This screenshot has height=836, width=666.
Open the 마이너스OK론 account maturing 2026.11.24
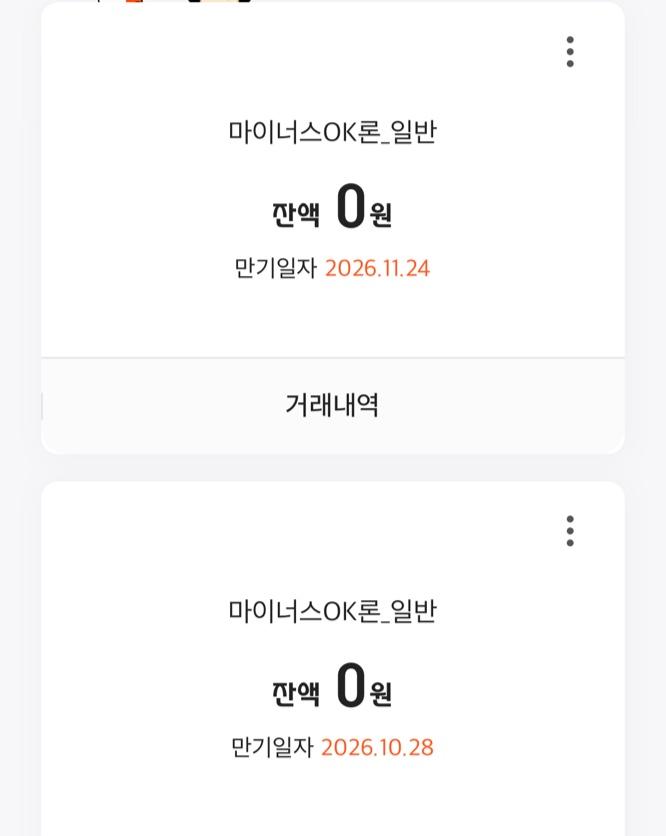coord(332,200)
